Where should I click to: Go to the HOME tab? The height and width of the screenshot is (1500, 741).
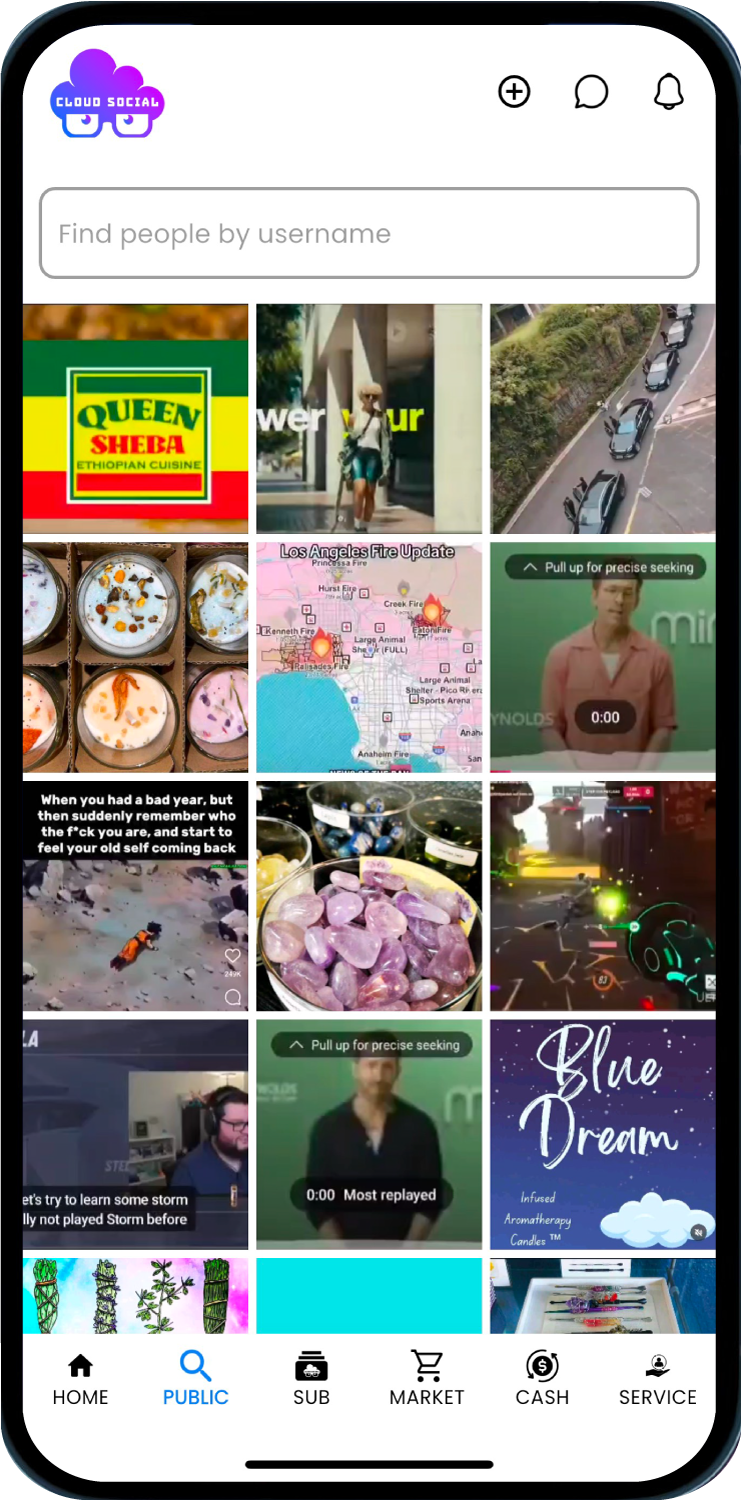coord(80,1379)
